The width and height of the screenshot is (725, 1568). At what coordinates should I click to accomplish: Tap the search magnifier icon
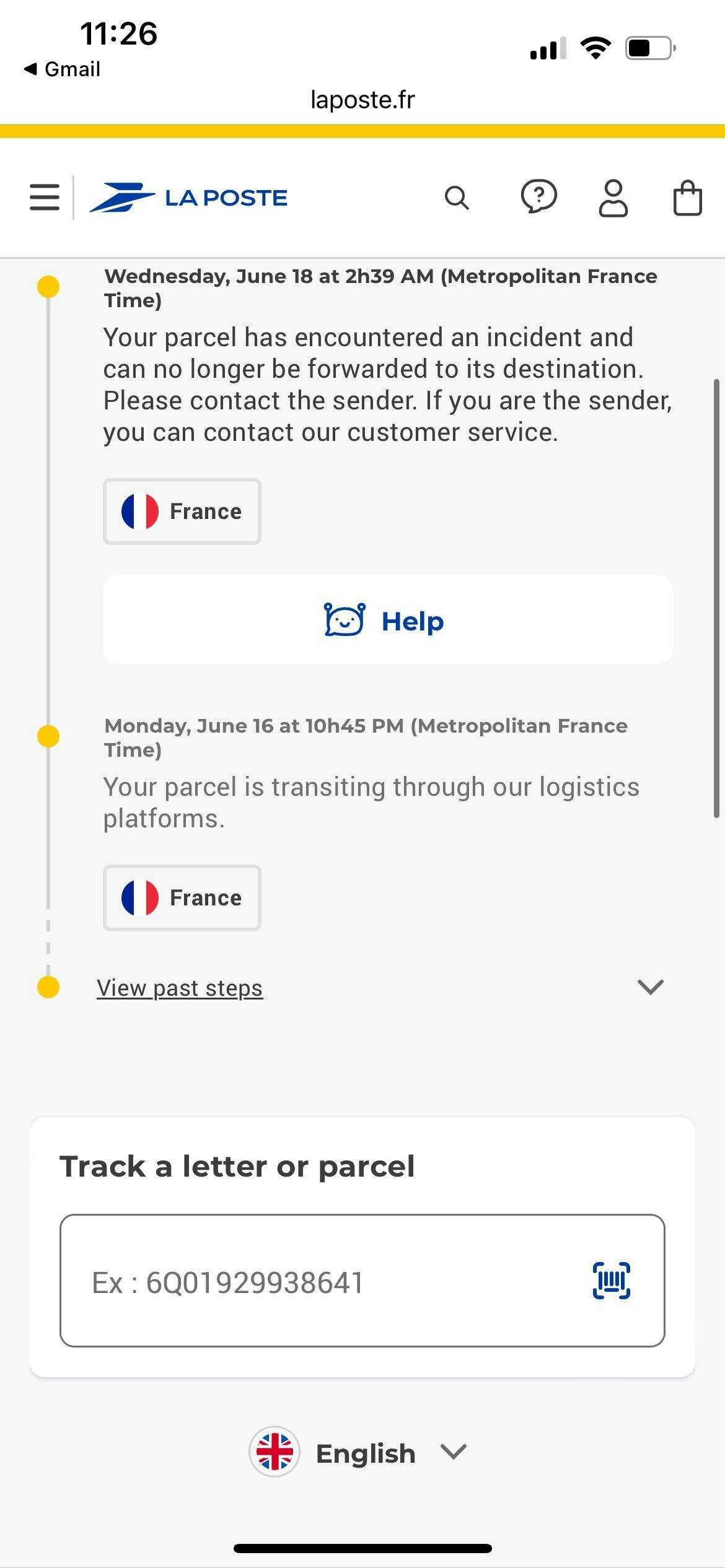[457, 198]
